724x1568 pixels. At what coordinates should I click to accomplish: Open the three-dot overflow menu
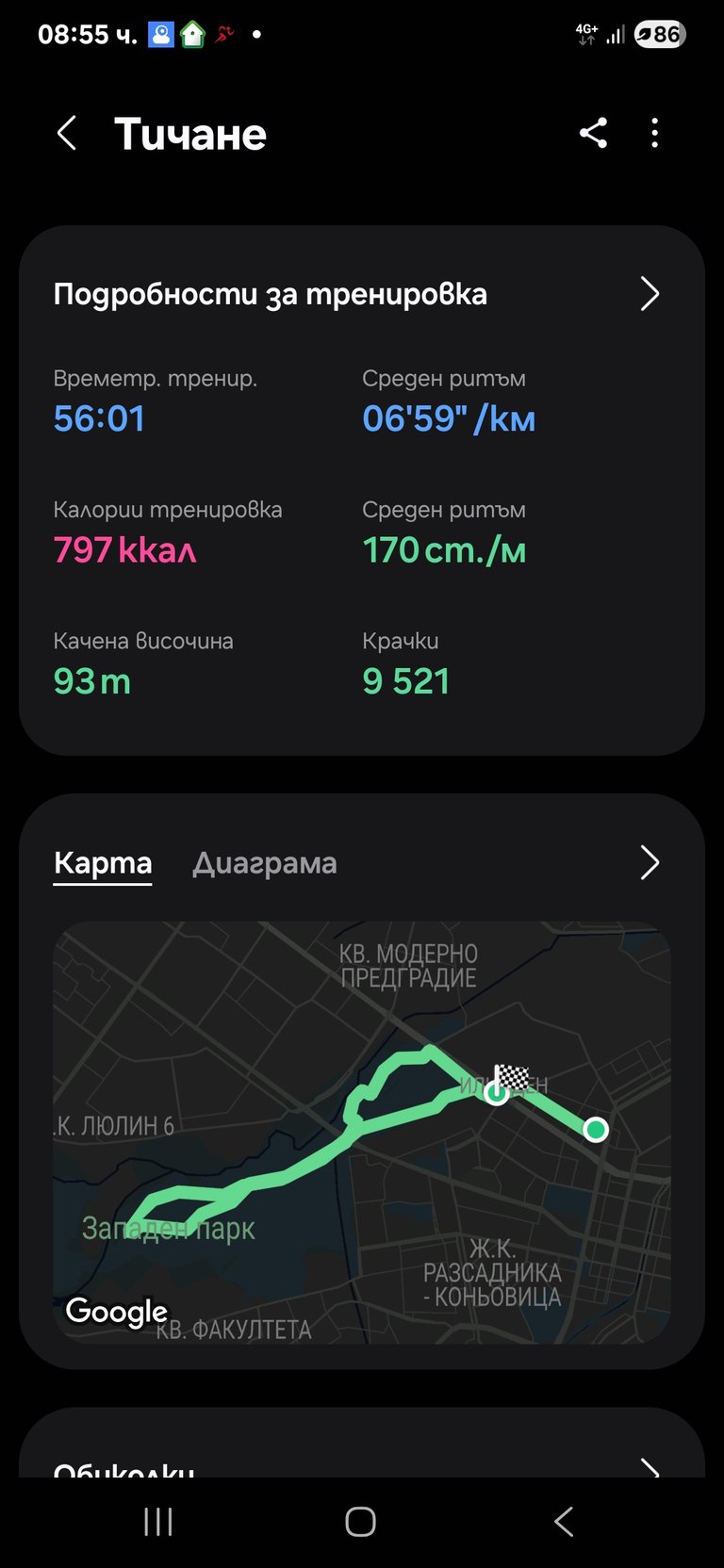(654, 134)
